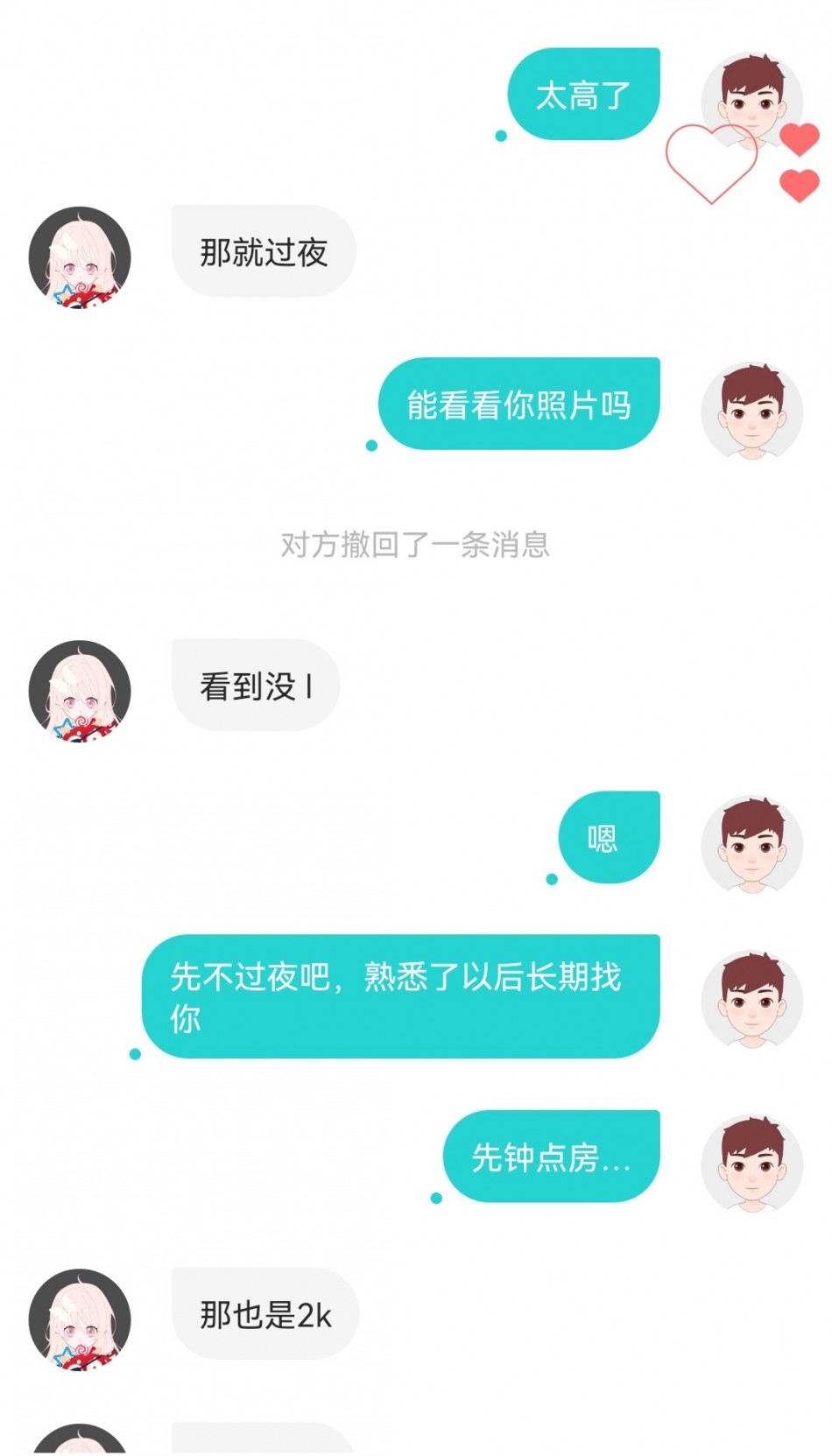This screenshot has height=1456, width=832.
Task: View profile from avatar next to "看到没"
Action: pos(80,692)
